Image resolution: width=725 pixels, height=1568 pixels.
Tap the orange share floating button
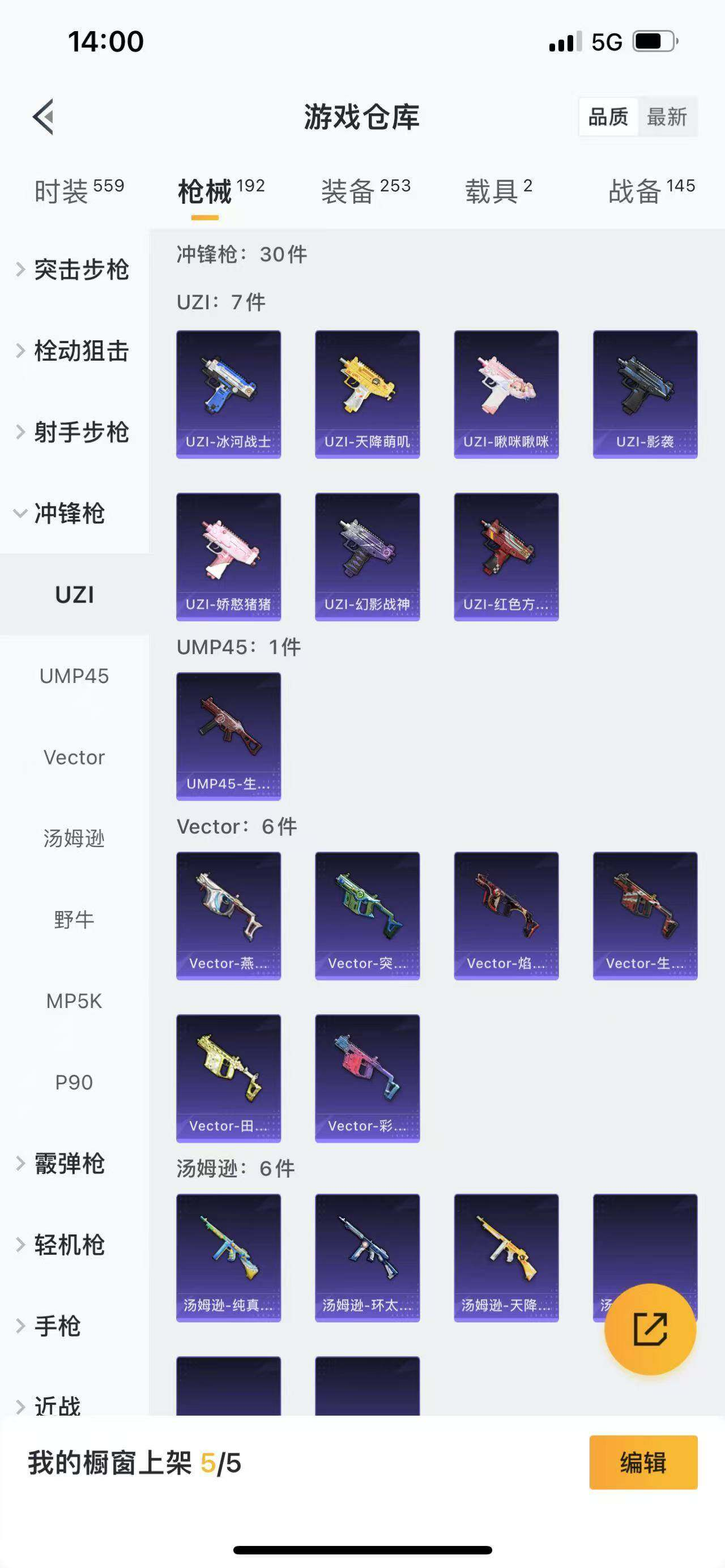(x=650, y=1329)
